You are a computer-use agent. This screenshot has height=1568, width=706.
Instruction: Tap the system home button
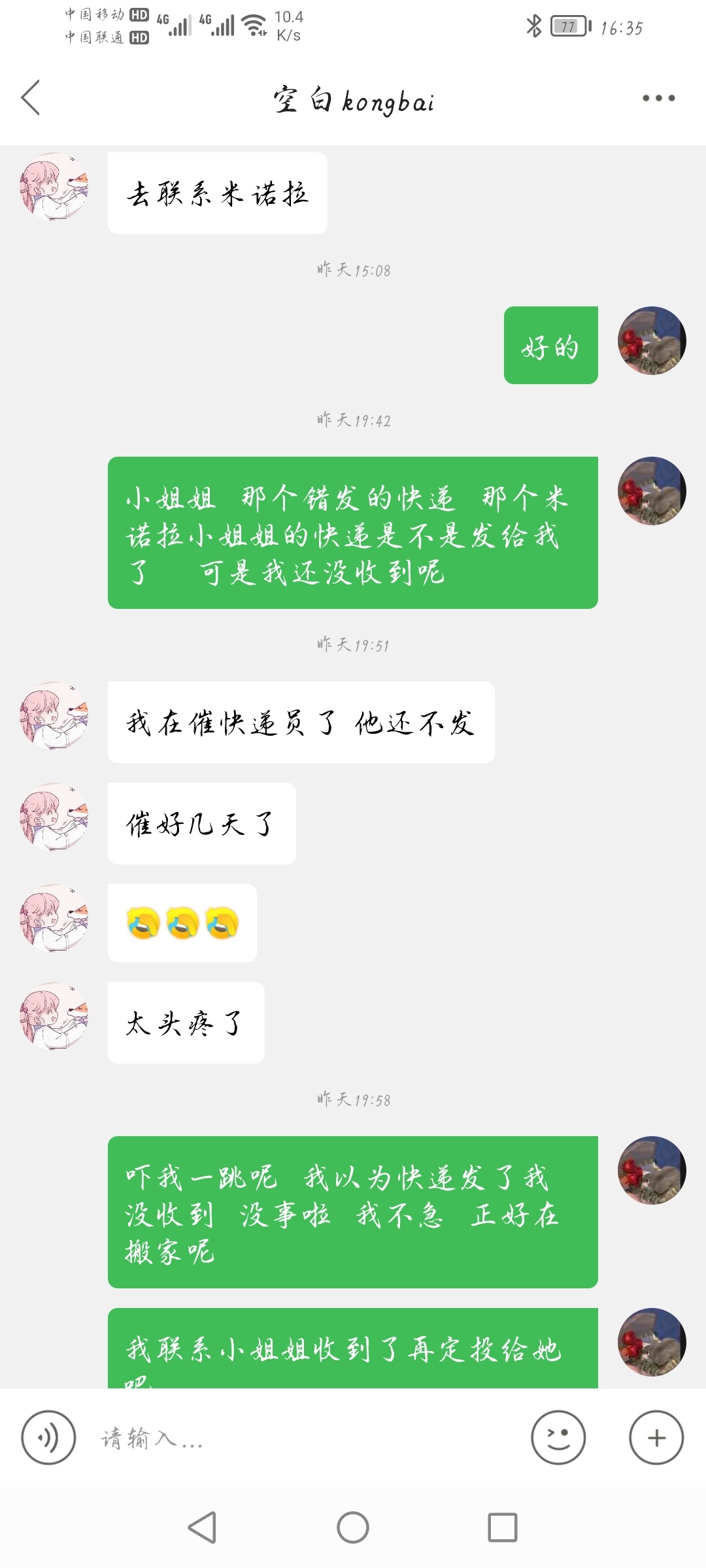tap(353, 1527)
